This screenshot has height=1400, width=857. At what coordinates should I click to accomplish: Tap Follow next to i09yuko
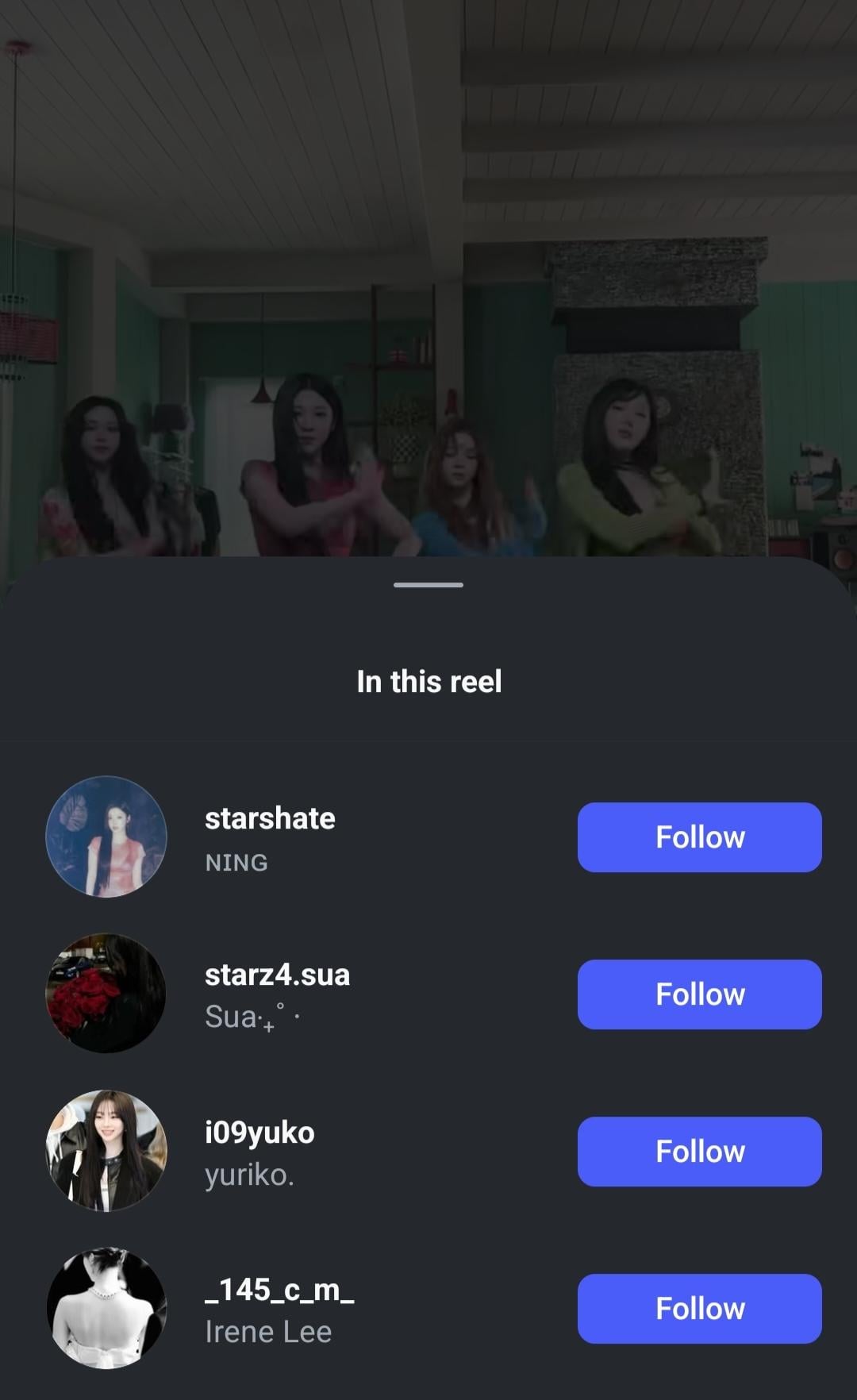pyautogui.click(x=699, y=1152)
